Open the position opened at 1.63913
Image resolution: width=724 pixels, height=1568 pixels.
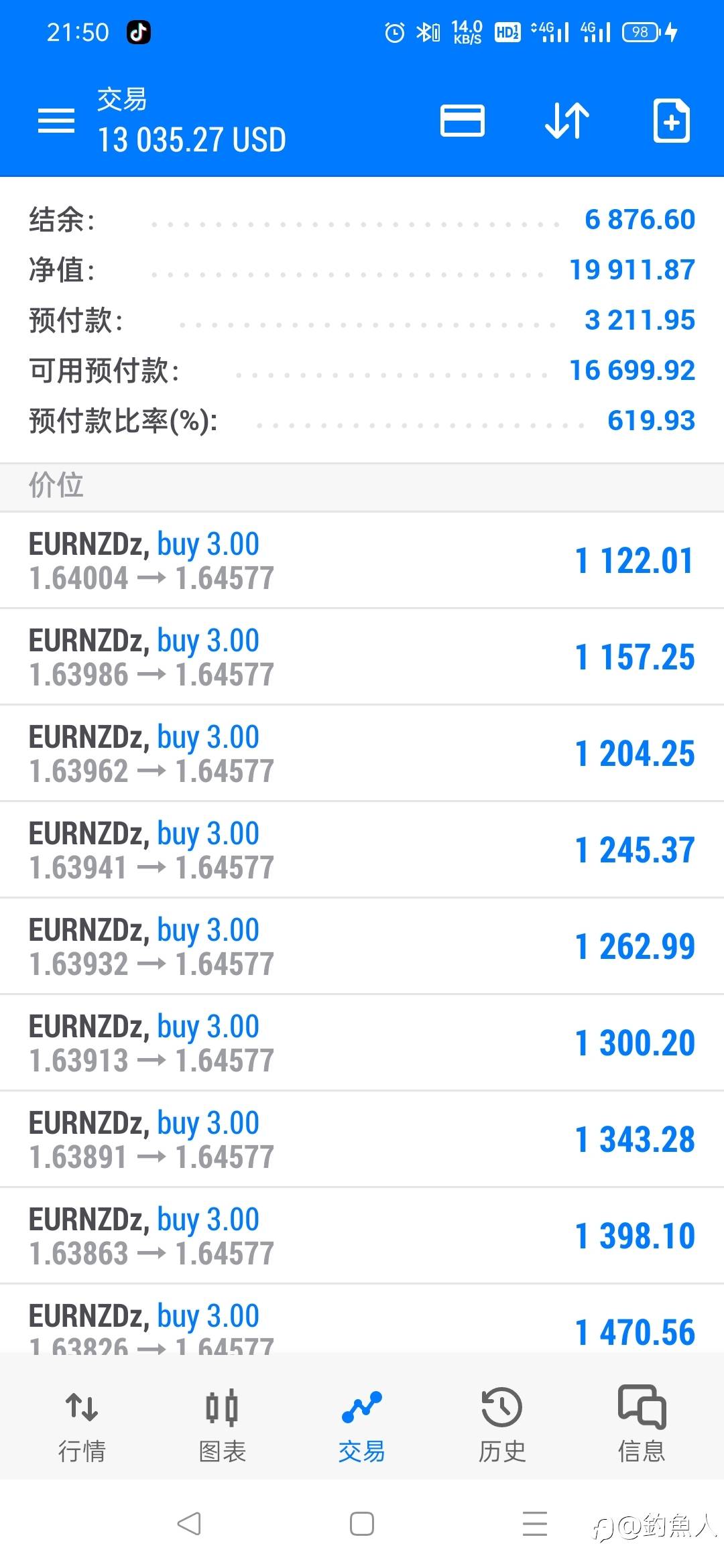point(362,1043)
